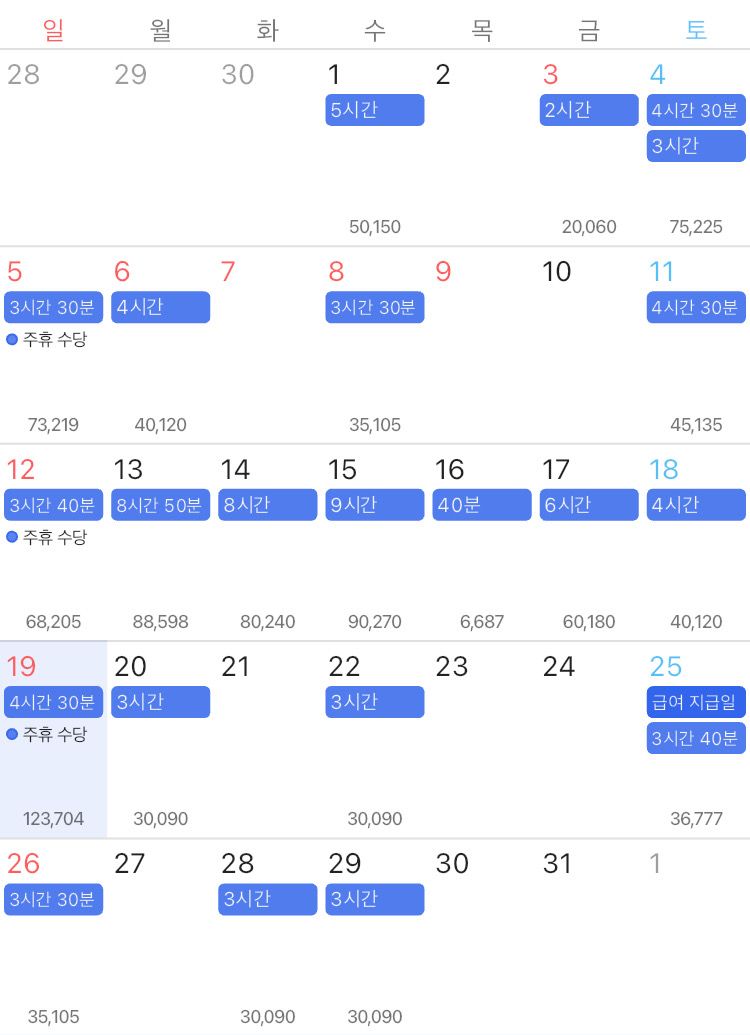Open the 4시간 shift on the 6th
This screenshot has height=1035, width=750.
[160, 307]
